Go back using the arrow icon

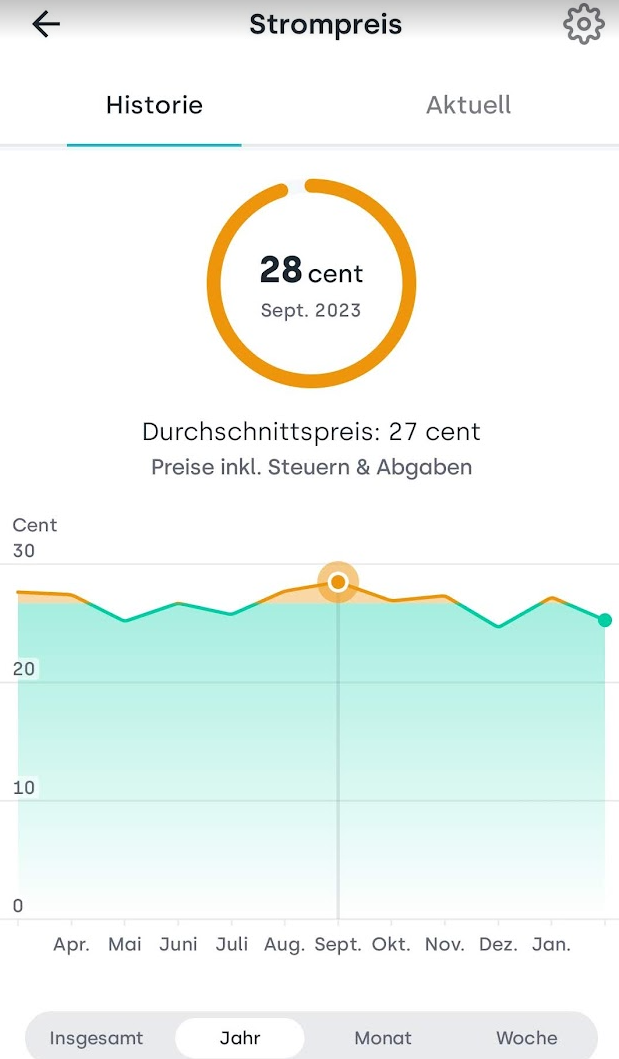tap(46, 25)
